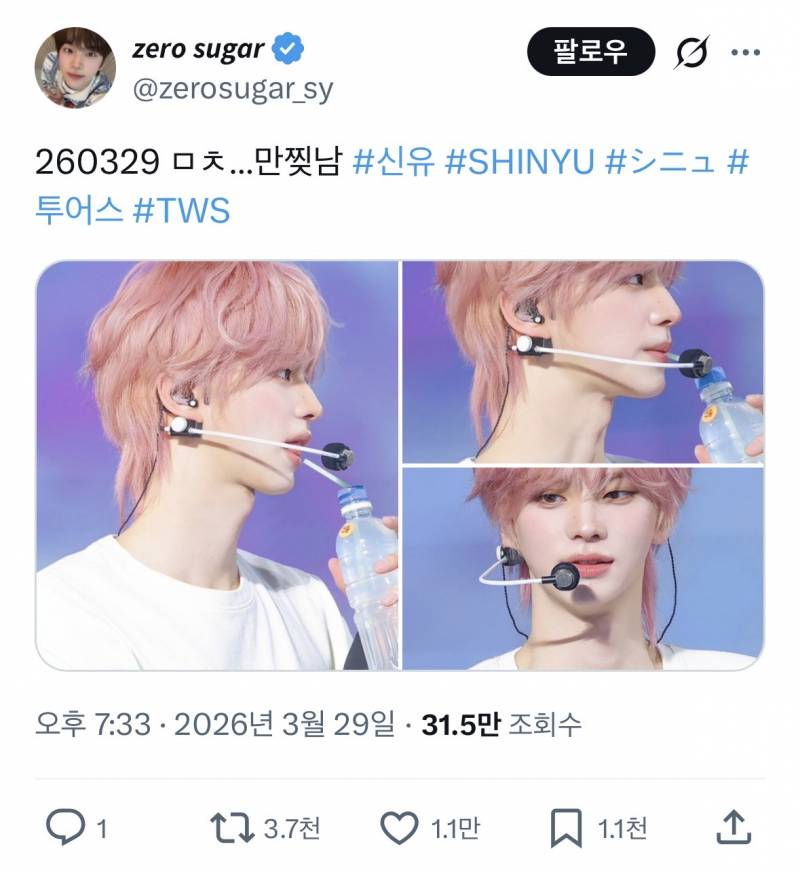Open the #シニュ hashtag
This screenshot has height=872, width=800.
click(660, 163)
